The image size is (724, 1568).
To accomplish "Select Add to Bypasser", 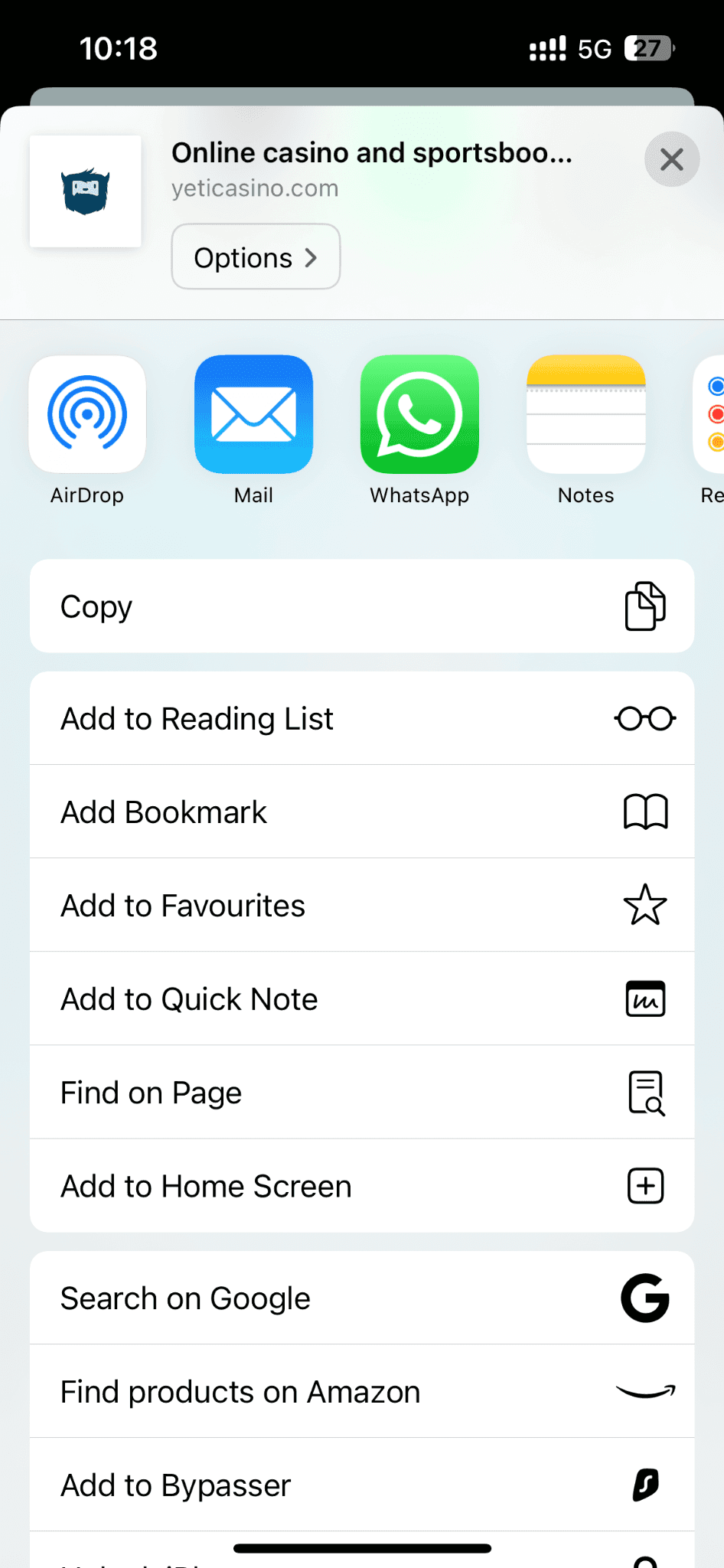I will click(x=361, y=1485).
